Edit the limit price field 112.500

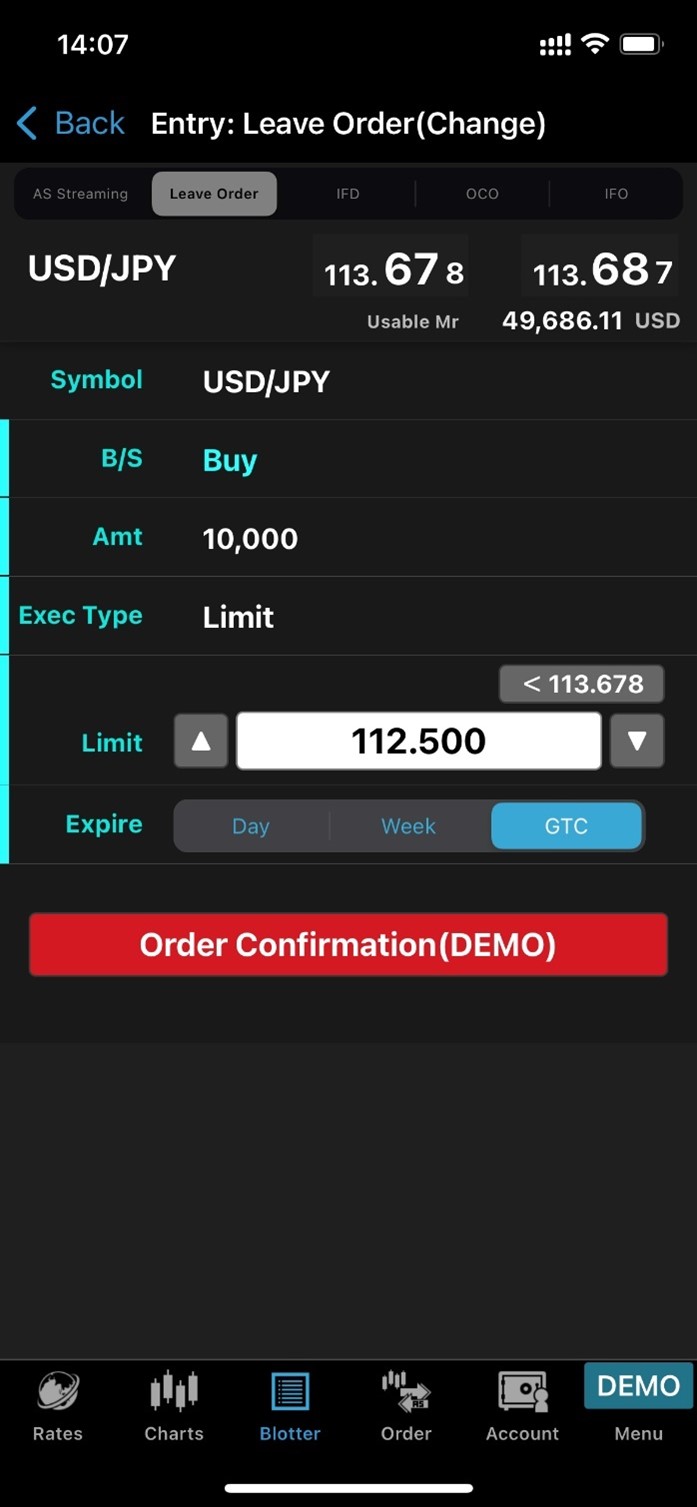(x=418, y=741)
